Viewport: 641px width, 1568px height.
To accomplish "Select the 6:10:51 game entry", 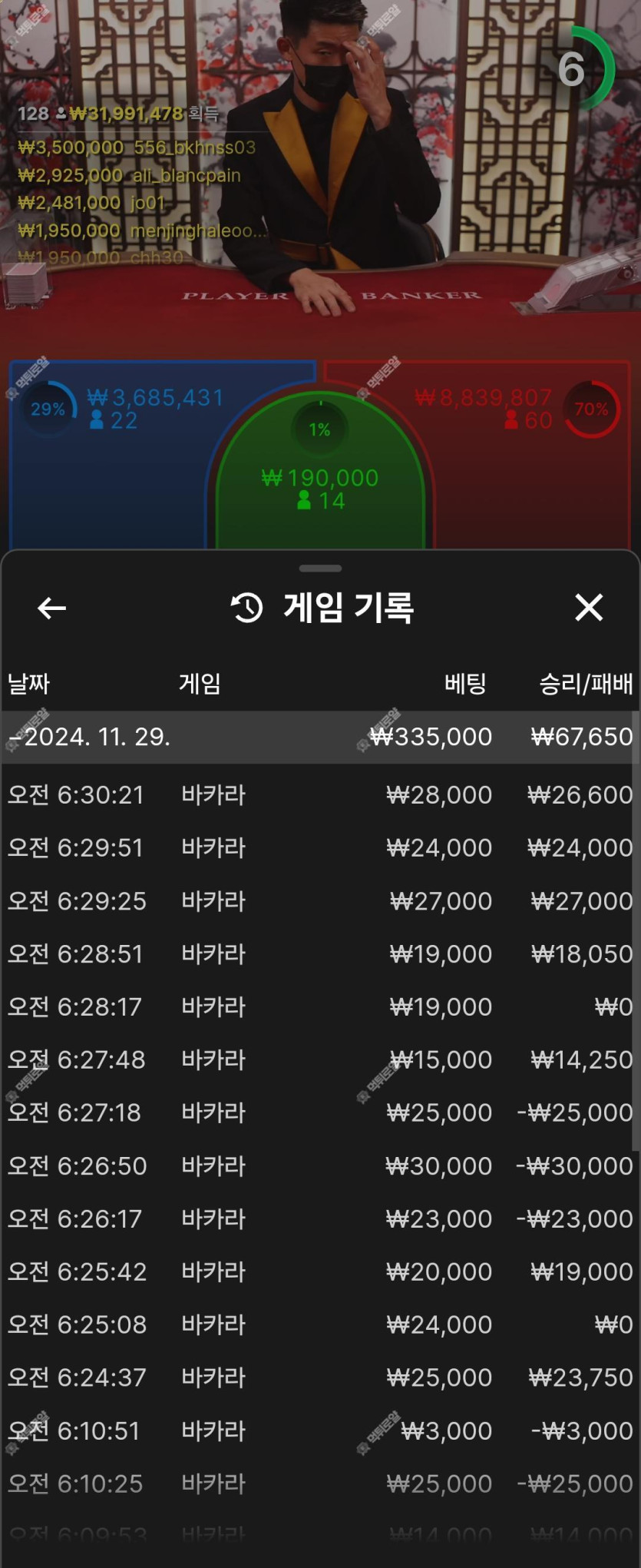I will coord(319,1430).
